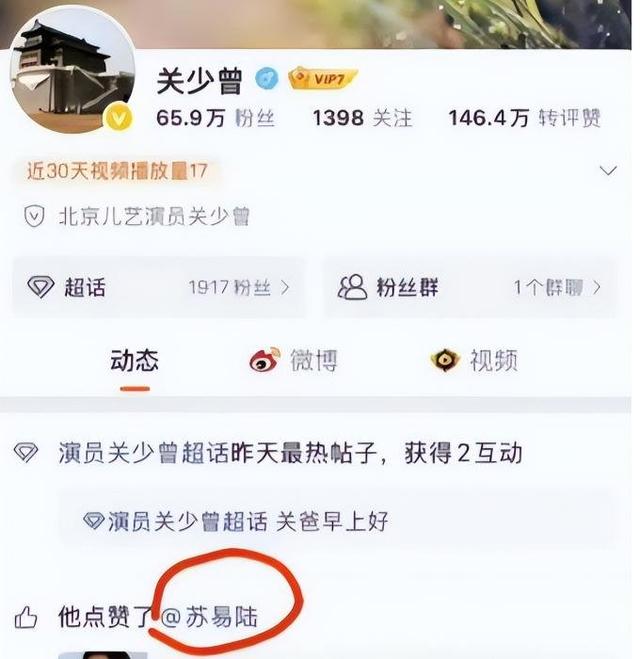640x659 pixels.
Task: Switch to the 视频 tab
Action: click(x=474, y=361)
